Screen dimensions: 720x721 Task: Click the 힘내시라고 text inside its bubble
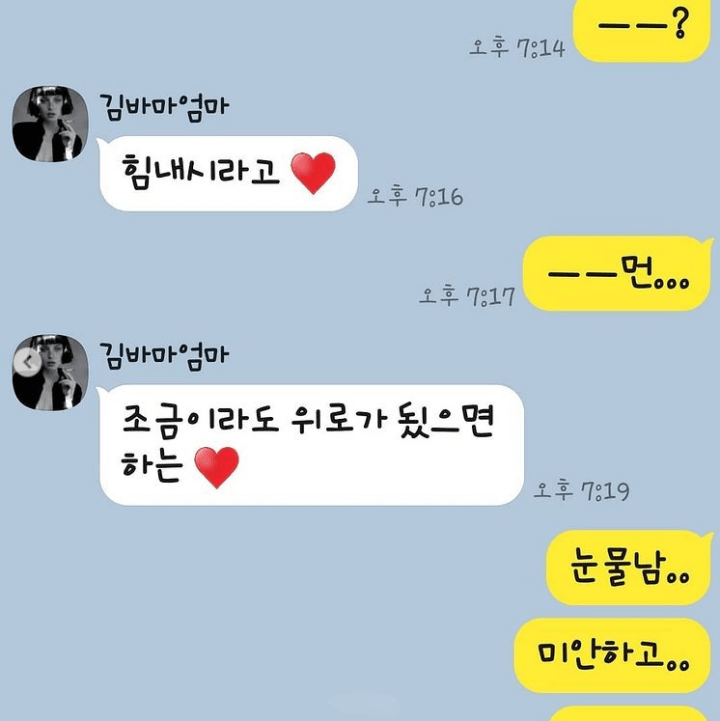tap(200, 172)
